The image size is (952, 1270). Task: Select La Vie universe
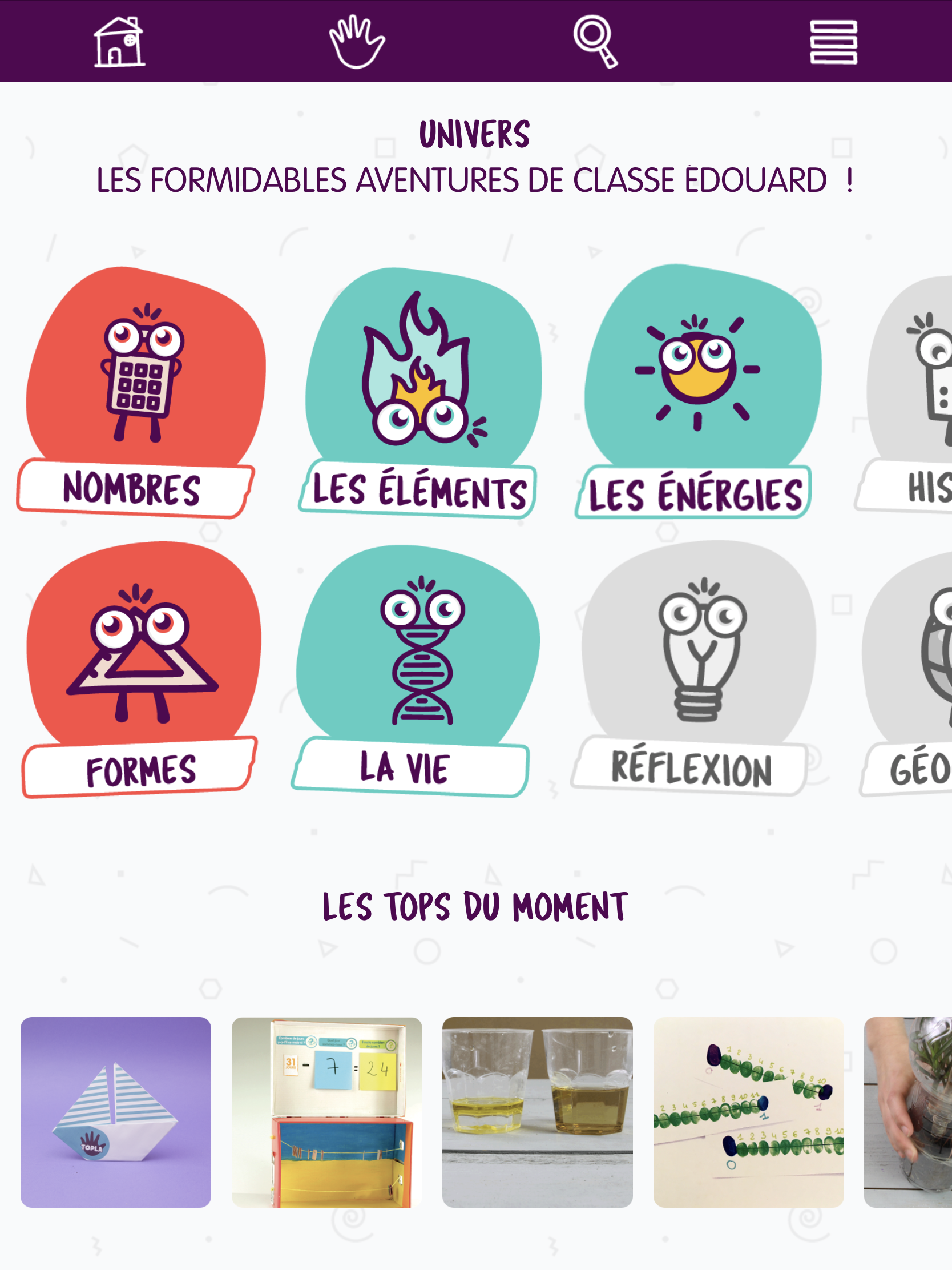pyautogui.click(x=416, y=666)
